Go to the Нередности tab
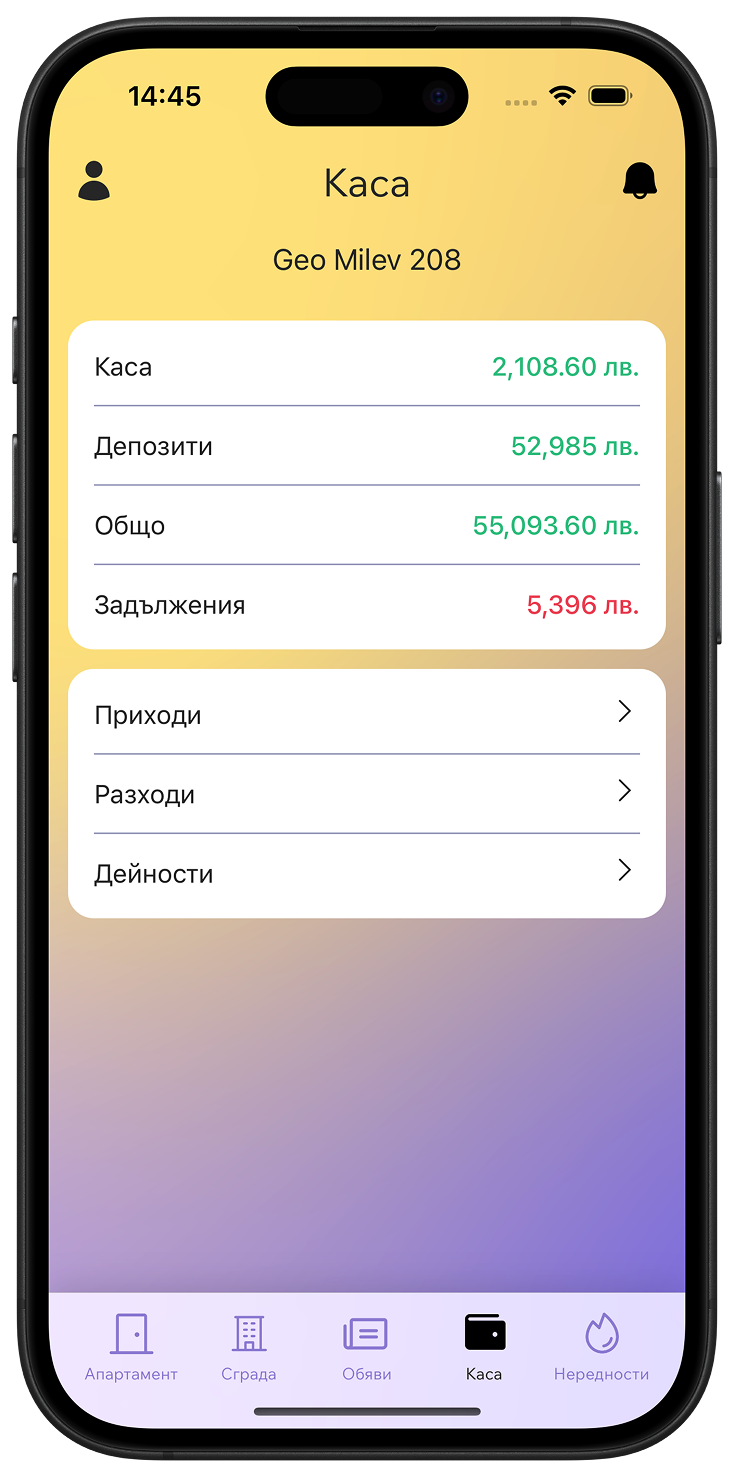 point(601,1347)
